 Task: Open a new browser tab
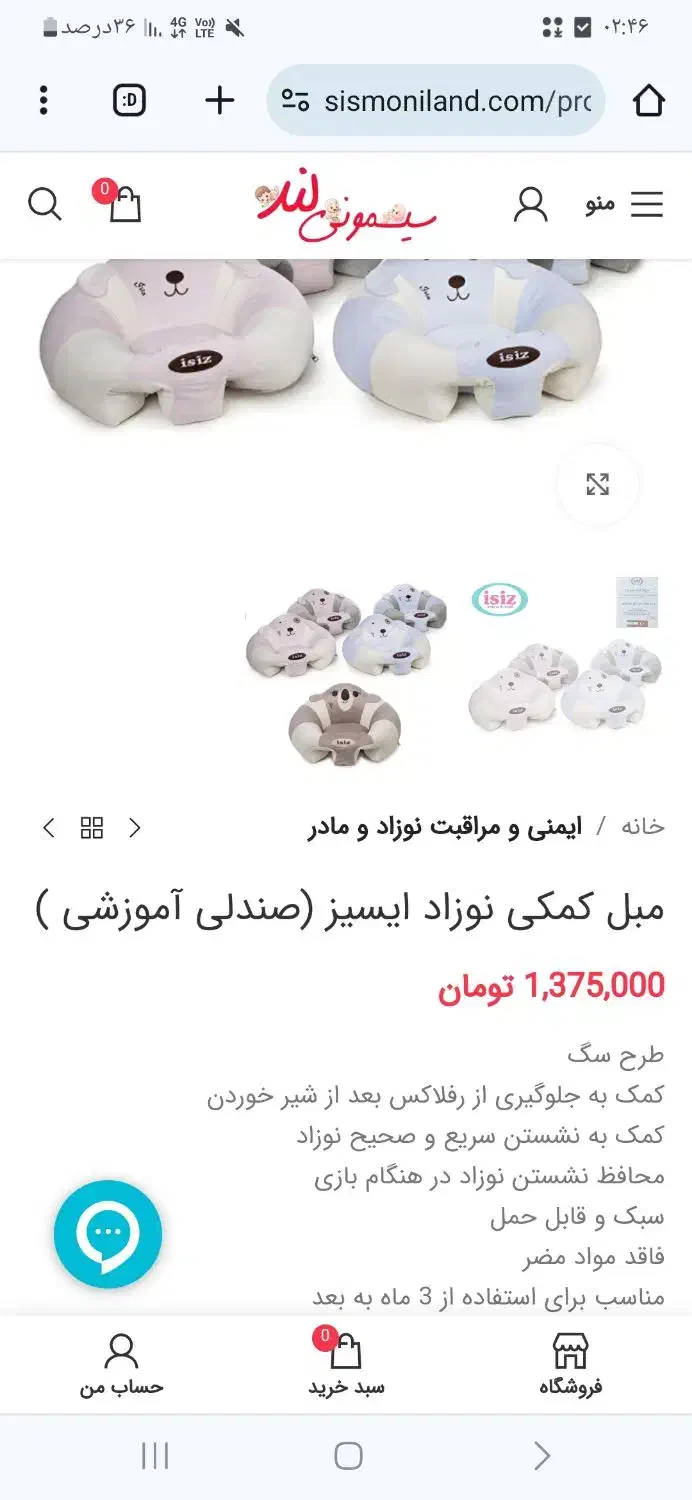pos(219,100)
